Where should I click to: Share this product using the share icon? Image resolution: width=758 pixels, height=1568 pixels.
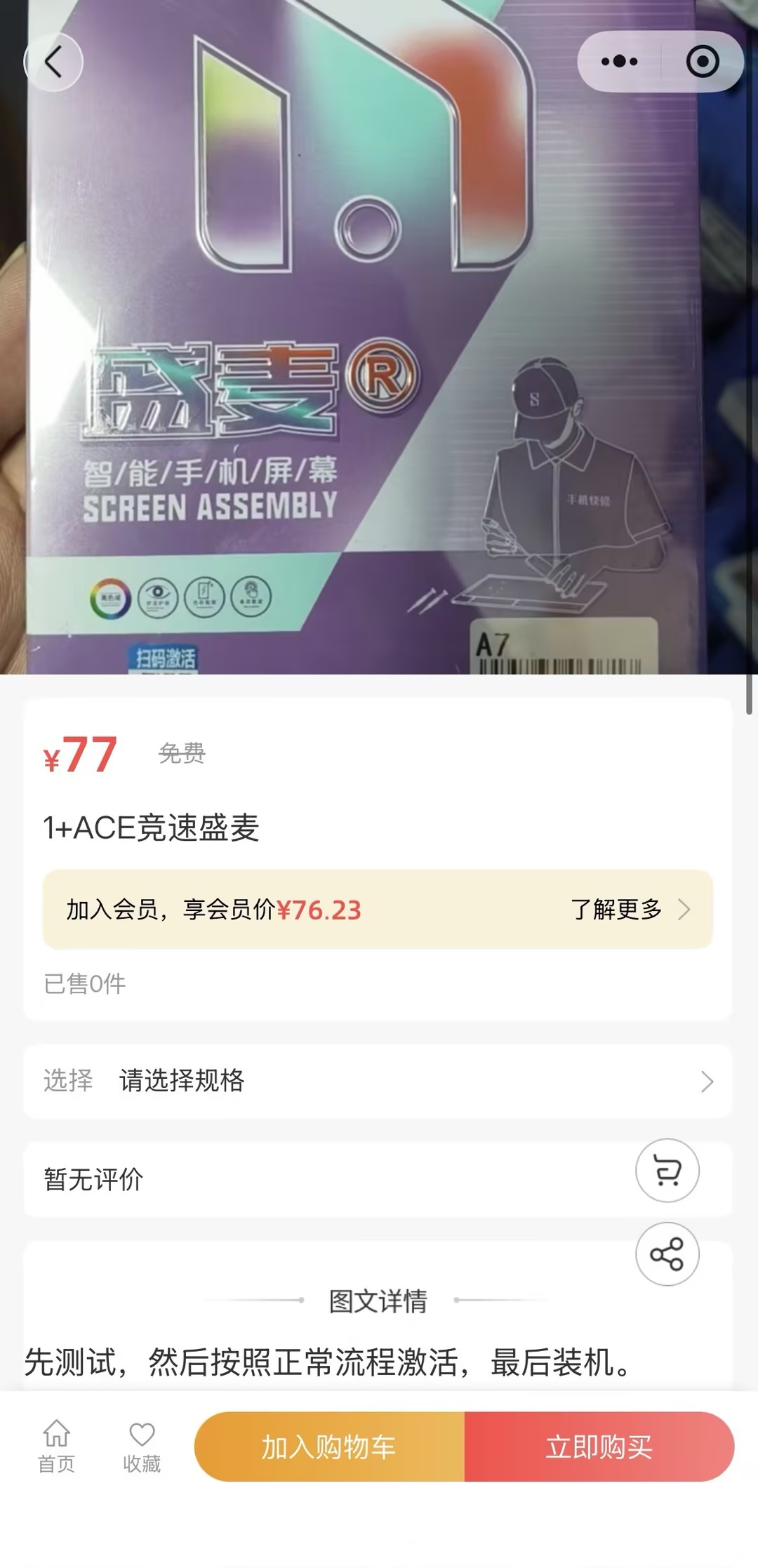667,1254
